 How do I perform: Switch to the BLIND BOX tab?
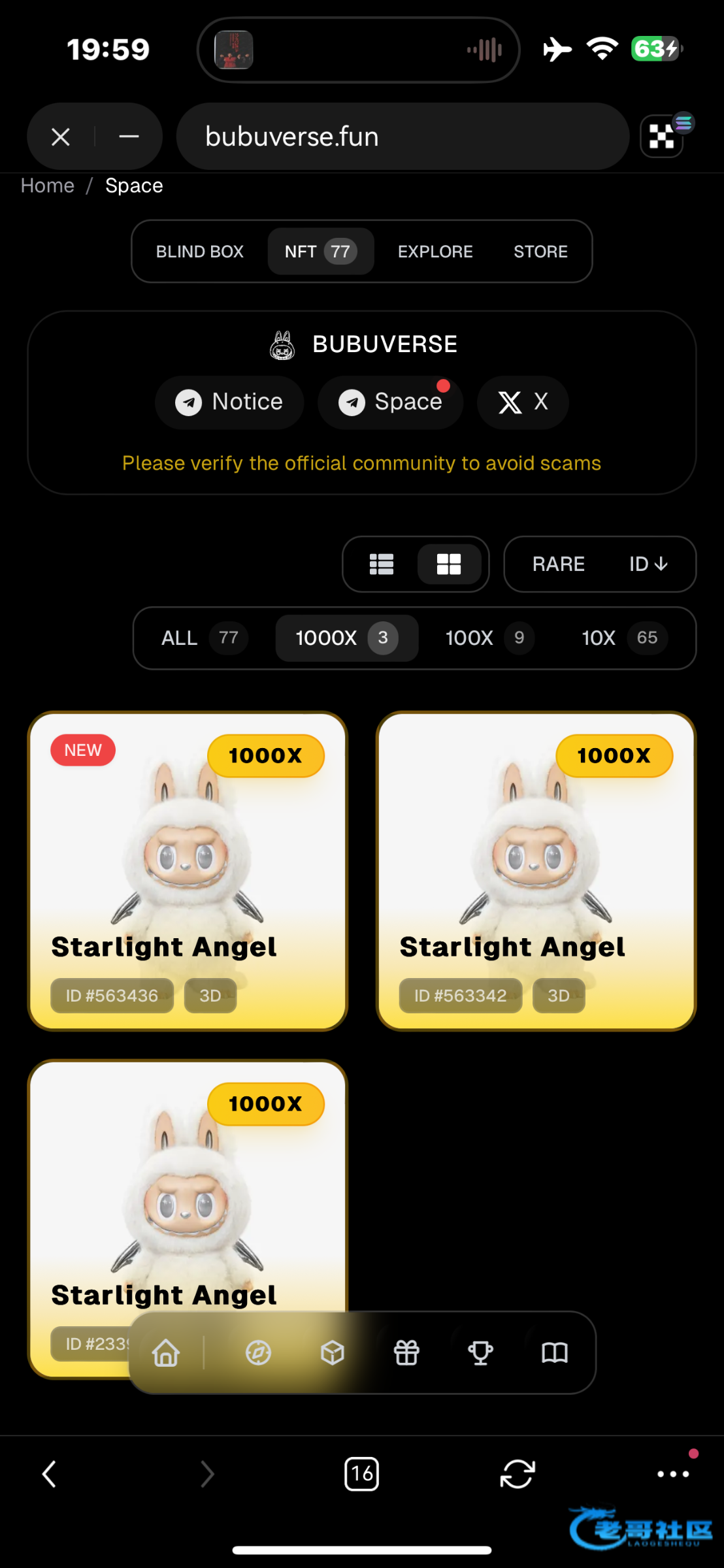pyautogui.click(x=199, y=252)
